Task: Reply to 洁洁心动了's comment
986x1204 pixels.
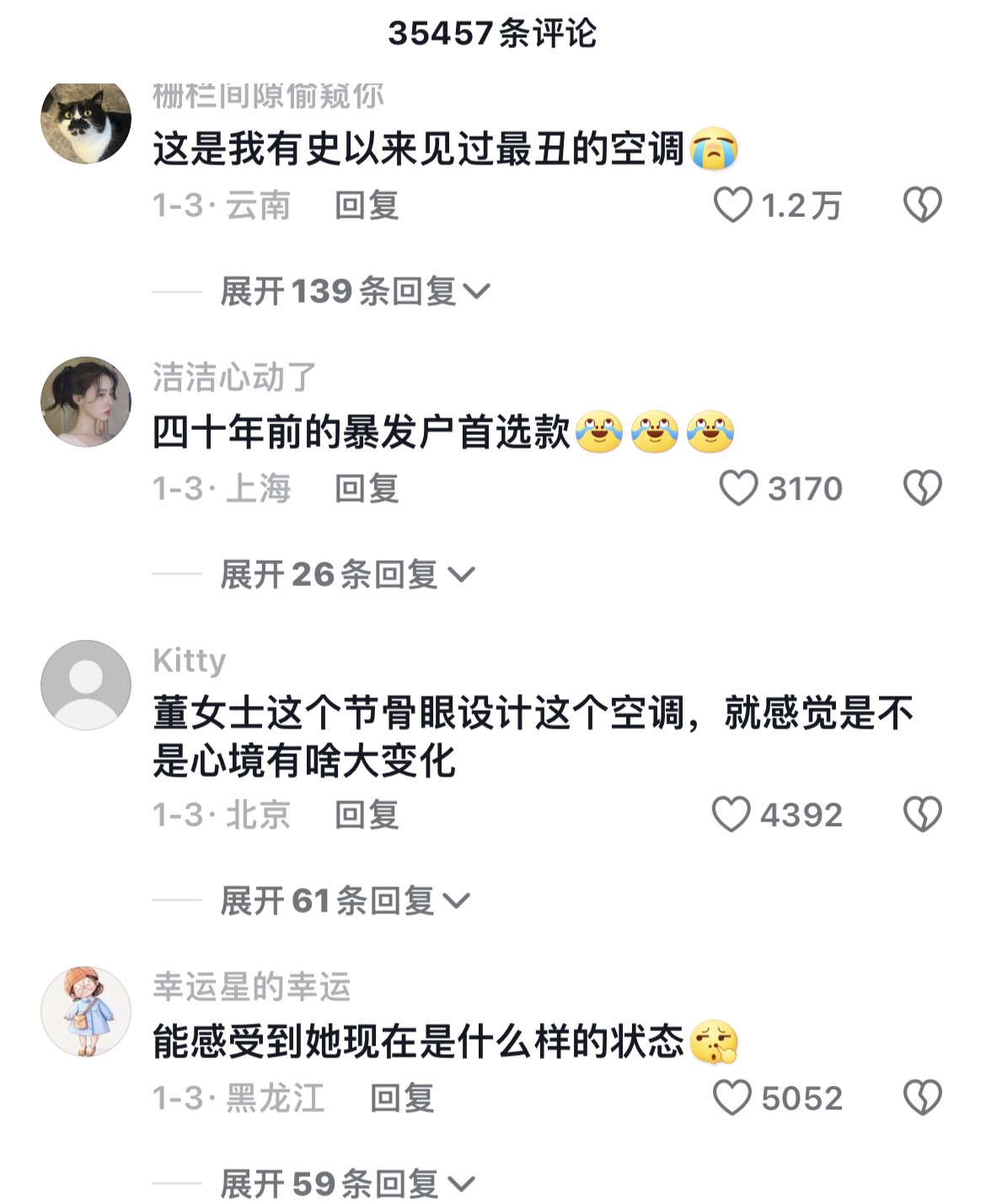Action: [367, 489]
